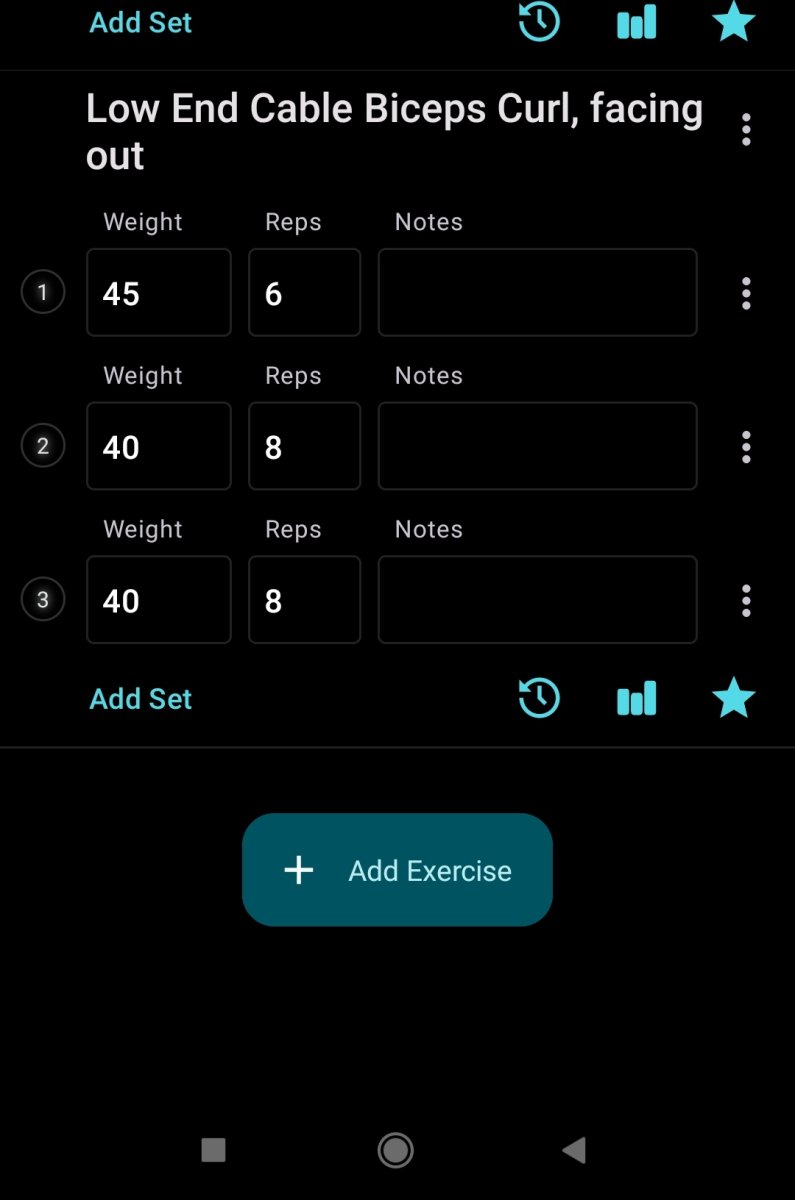Select the reps field in set 2
This screenshot has height=1200, width=795.
point(304,446)
